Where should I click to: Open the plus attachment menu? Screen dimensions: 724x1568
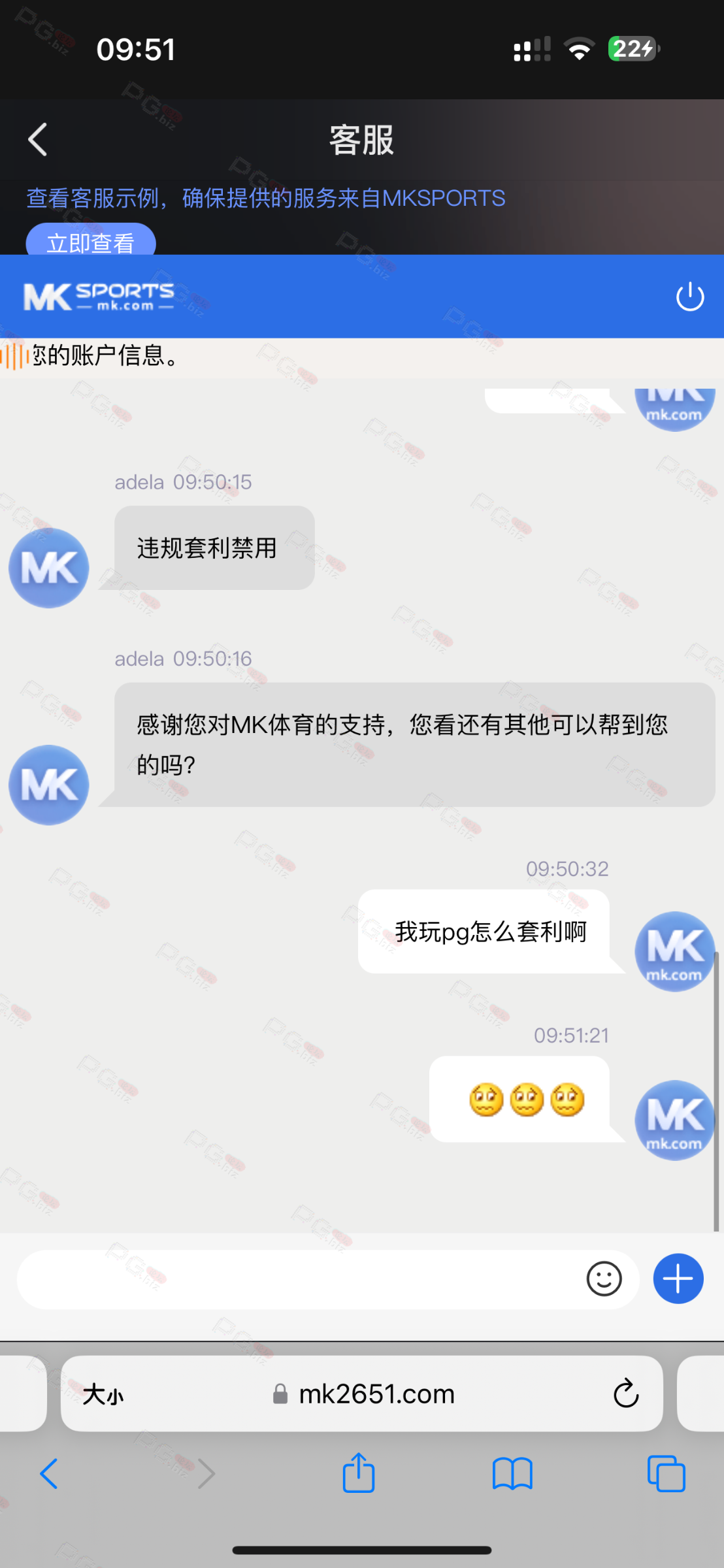tap(678, 1279)
